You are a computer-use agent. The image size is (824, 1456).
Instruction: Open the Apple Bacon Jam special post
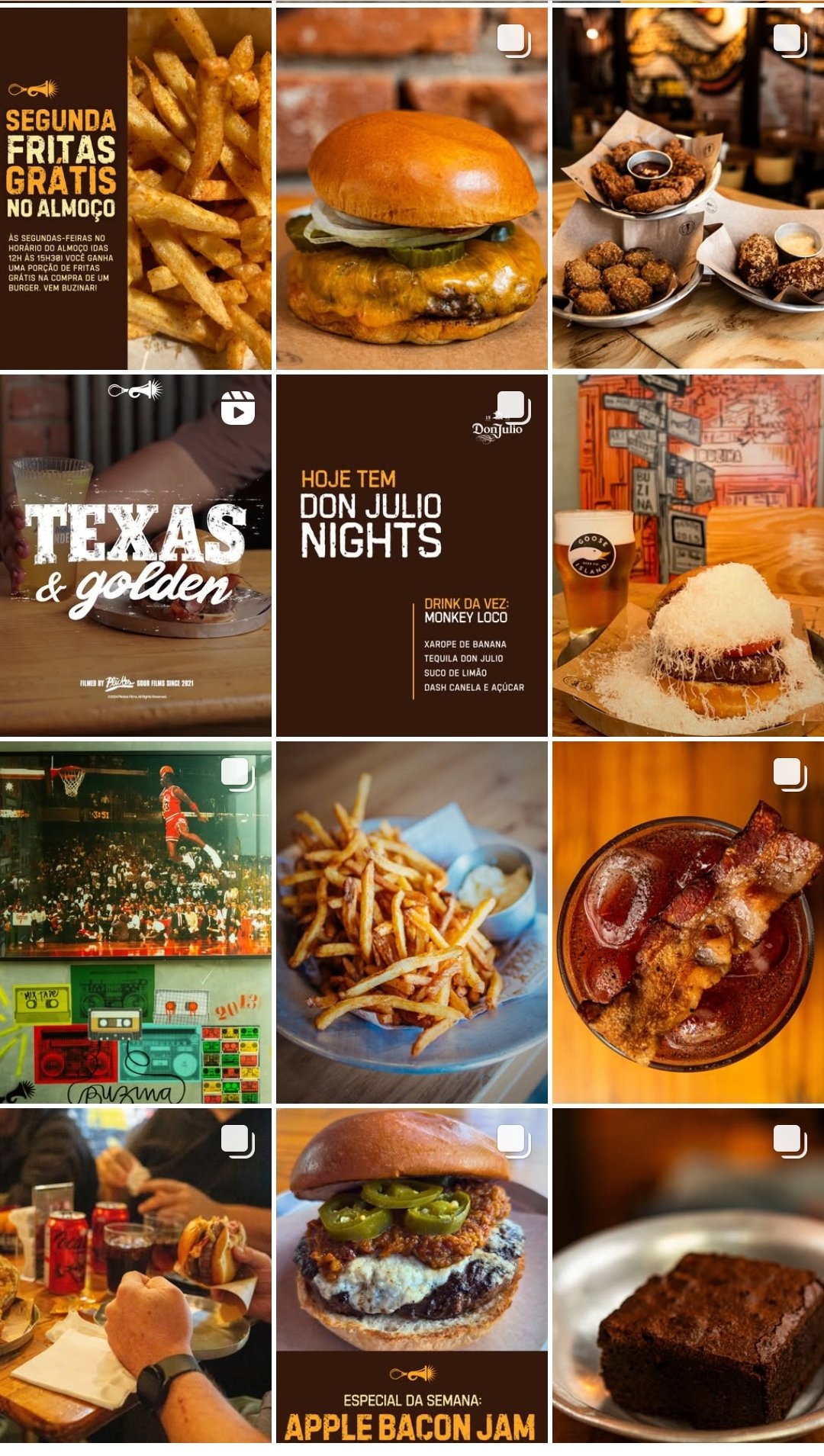tap(412, 1275)
